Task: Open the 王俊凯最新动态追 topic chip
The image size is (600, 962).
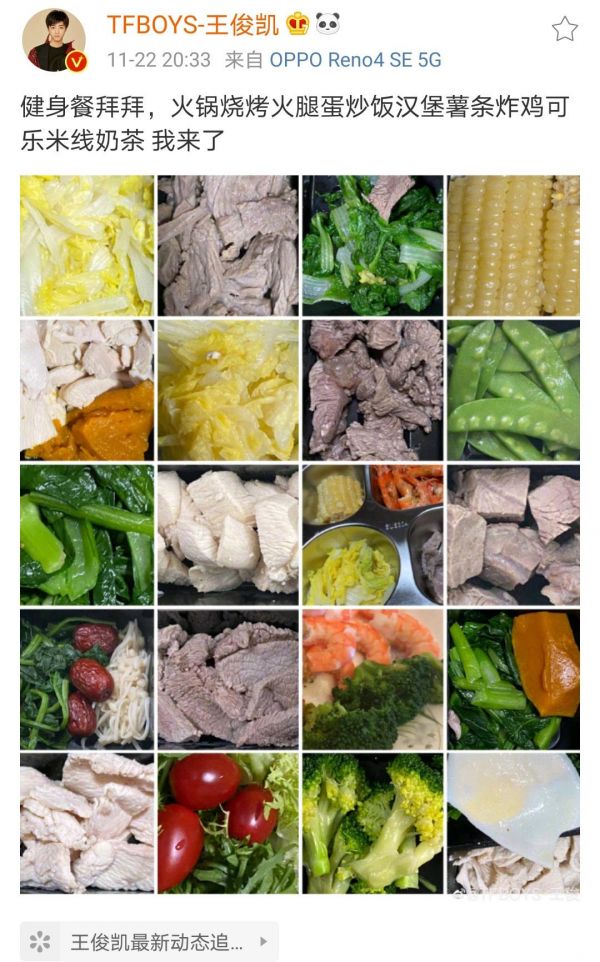Action: pos(149,941)
